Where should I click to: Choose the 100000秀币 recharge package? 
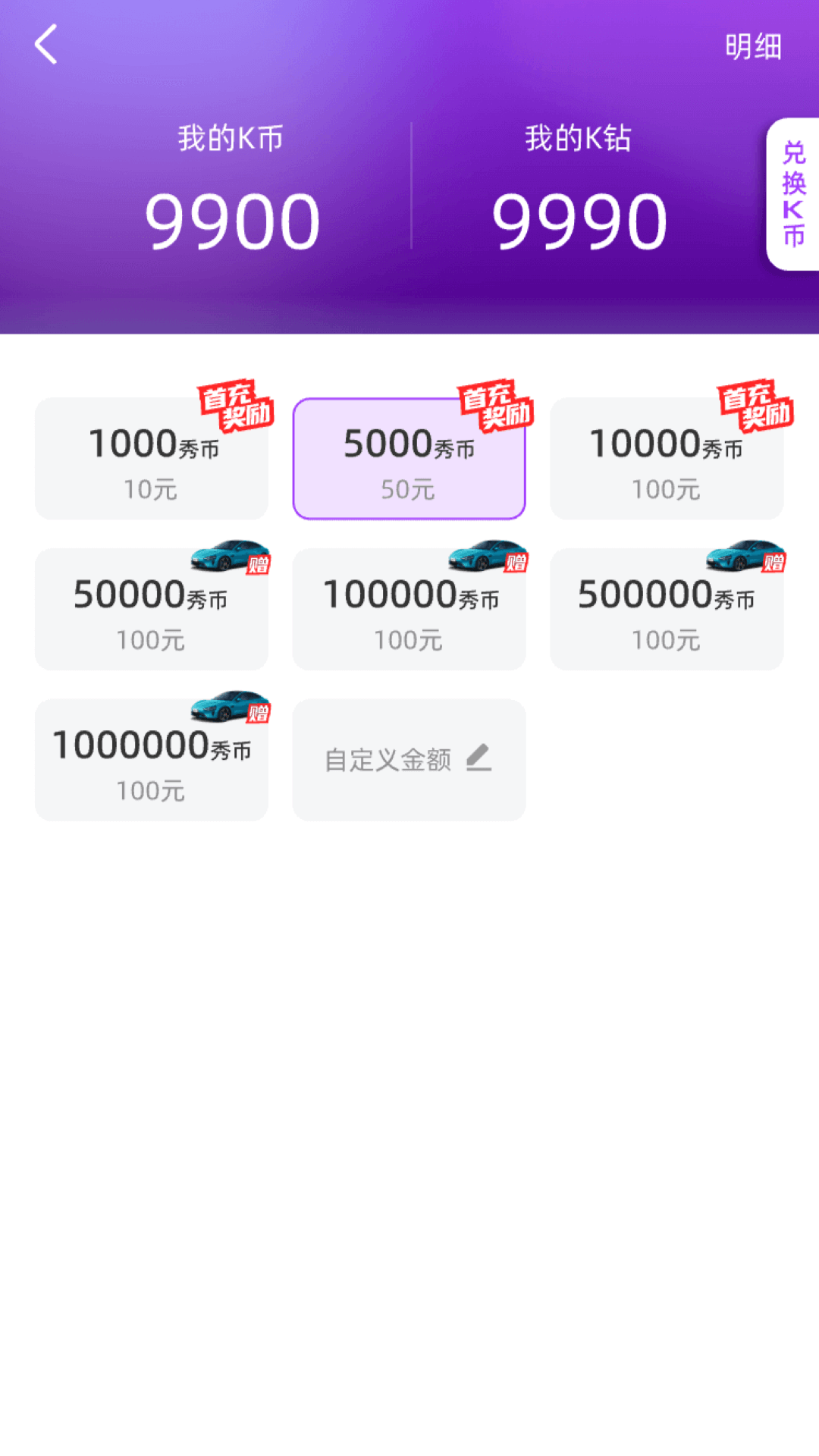(x=409, y=609)
